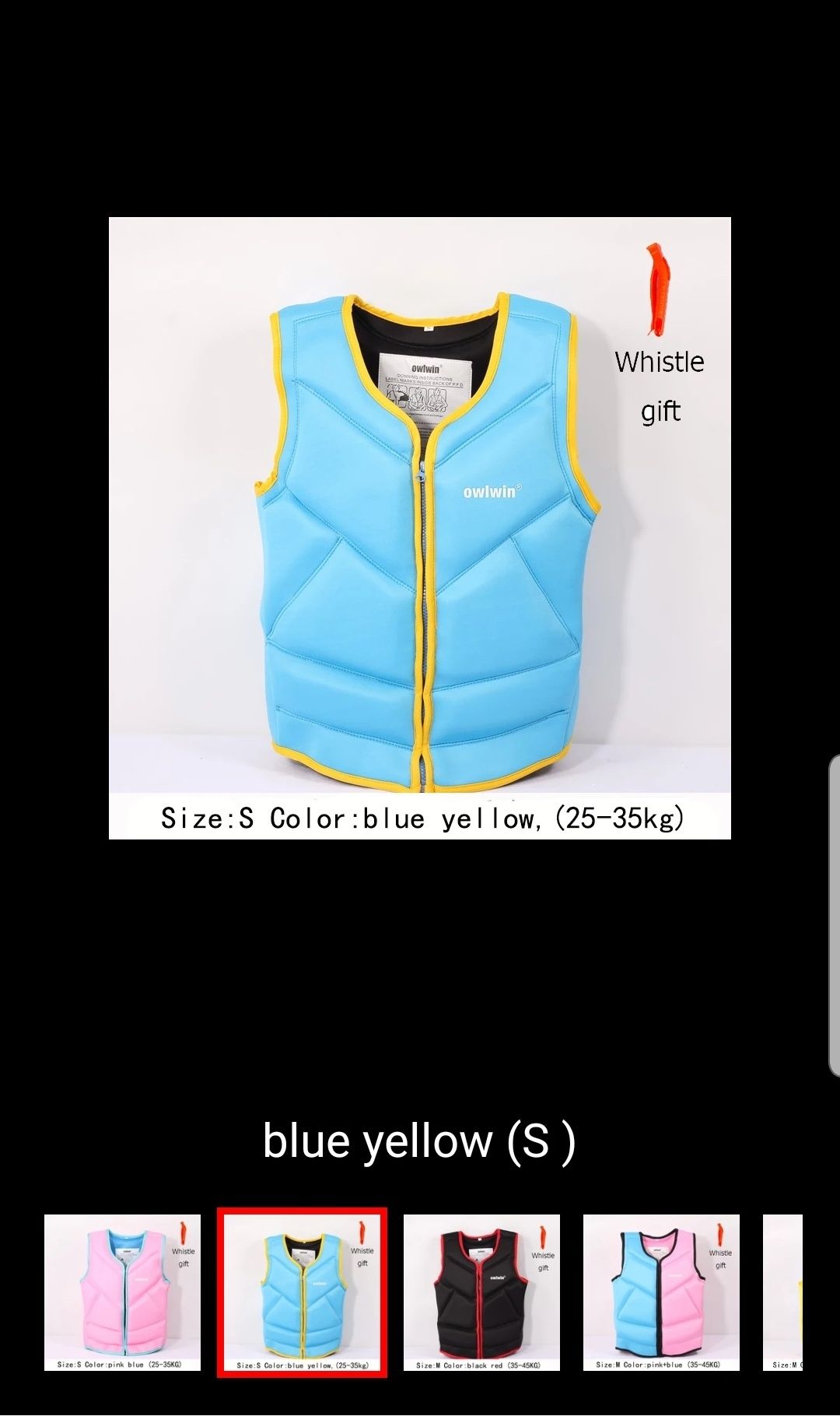
Task: Open the partially visible last variant thumbnail
Action: click(x=783, y=1292)
